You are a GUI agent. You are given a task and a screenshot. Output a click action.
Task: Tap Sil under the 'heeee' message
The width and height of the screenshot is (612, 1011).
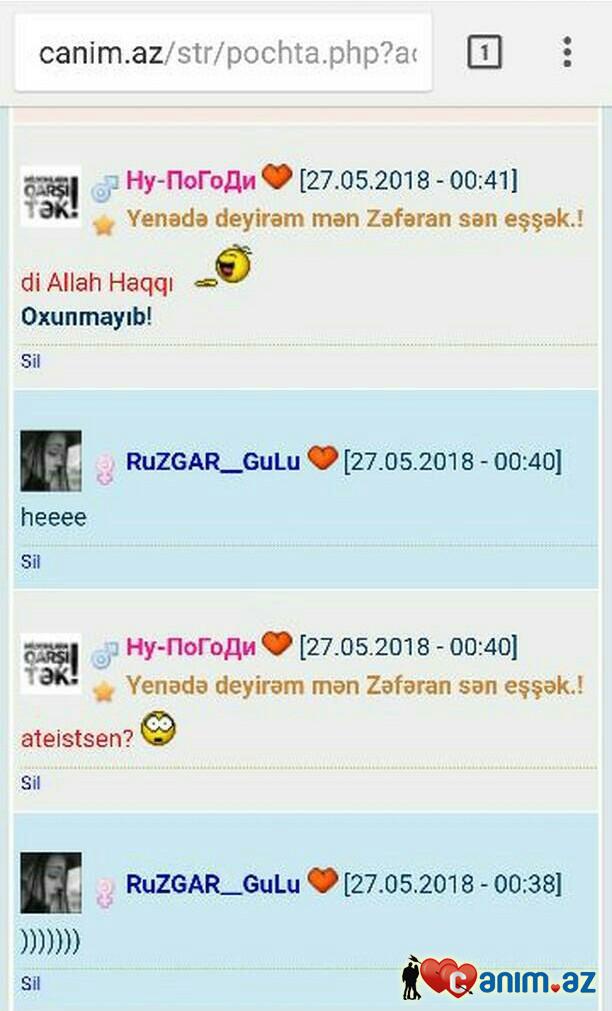click(x=31, y=561)
